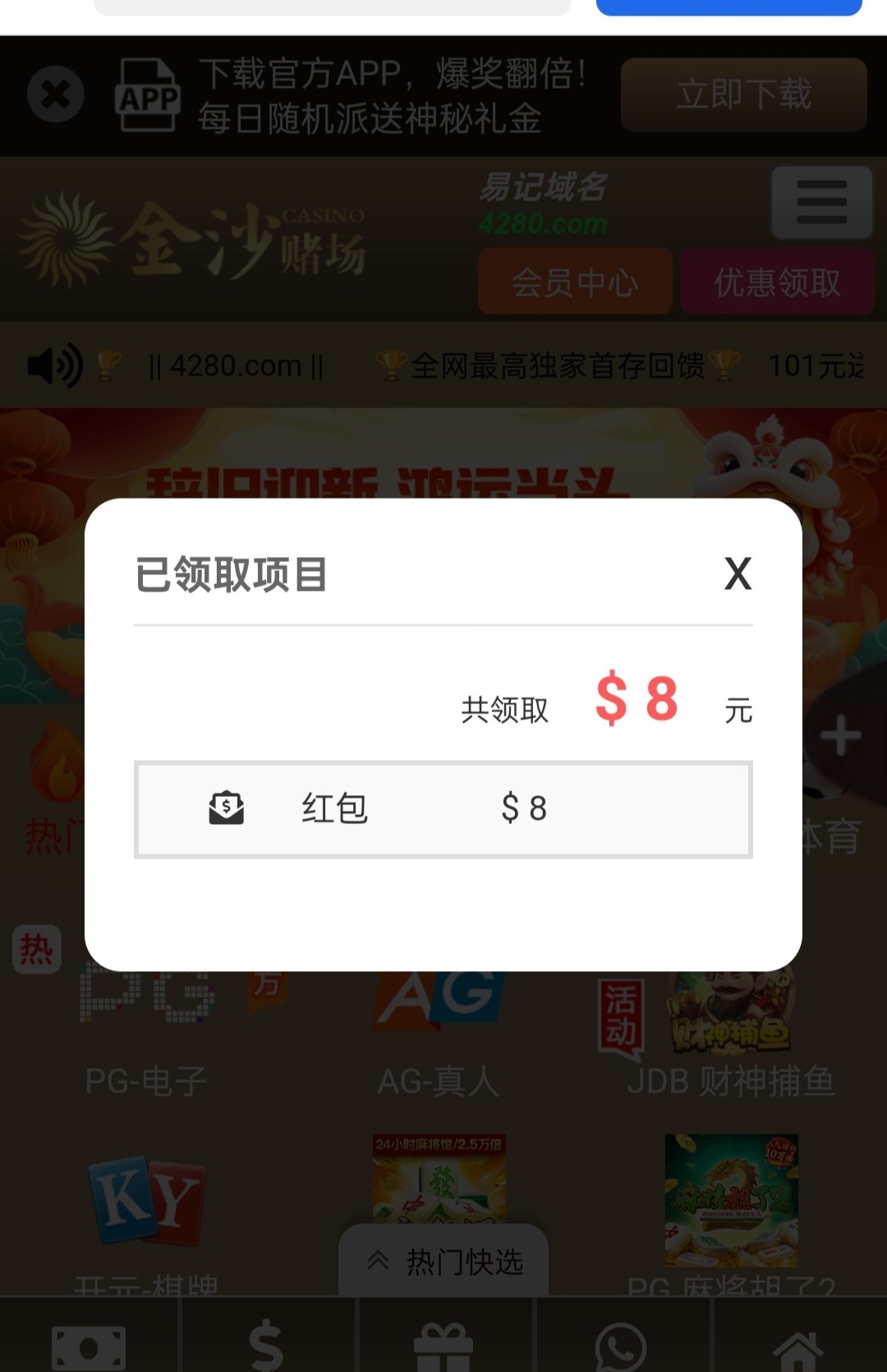The height and width of the screenshot is (1372, 887).
Task: Open PG-电子 games
Action: [x=146, y=1035]
